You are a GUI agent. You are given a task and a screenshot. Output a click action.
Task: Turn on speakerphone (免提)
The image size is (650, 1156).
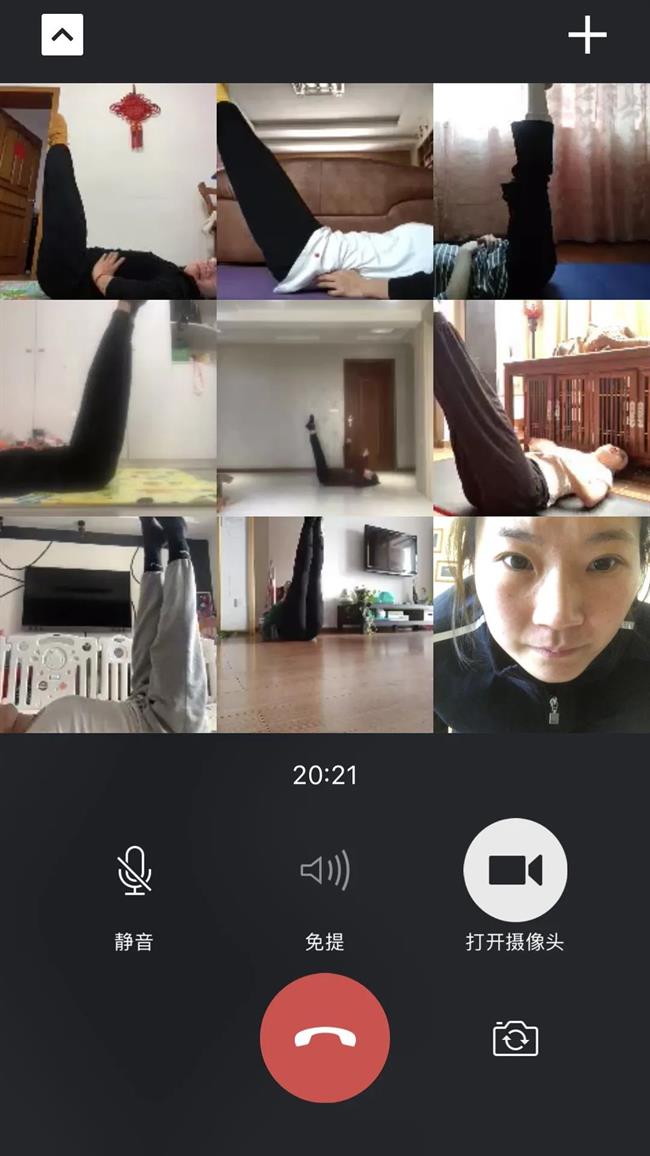click(x=325, y=870)
